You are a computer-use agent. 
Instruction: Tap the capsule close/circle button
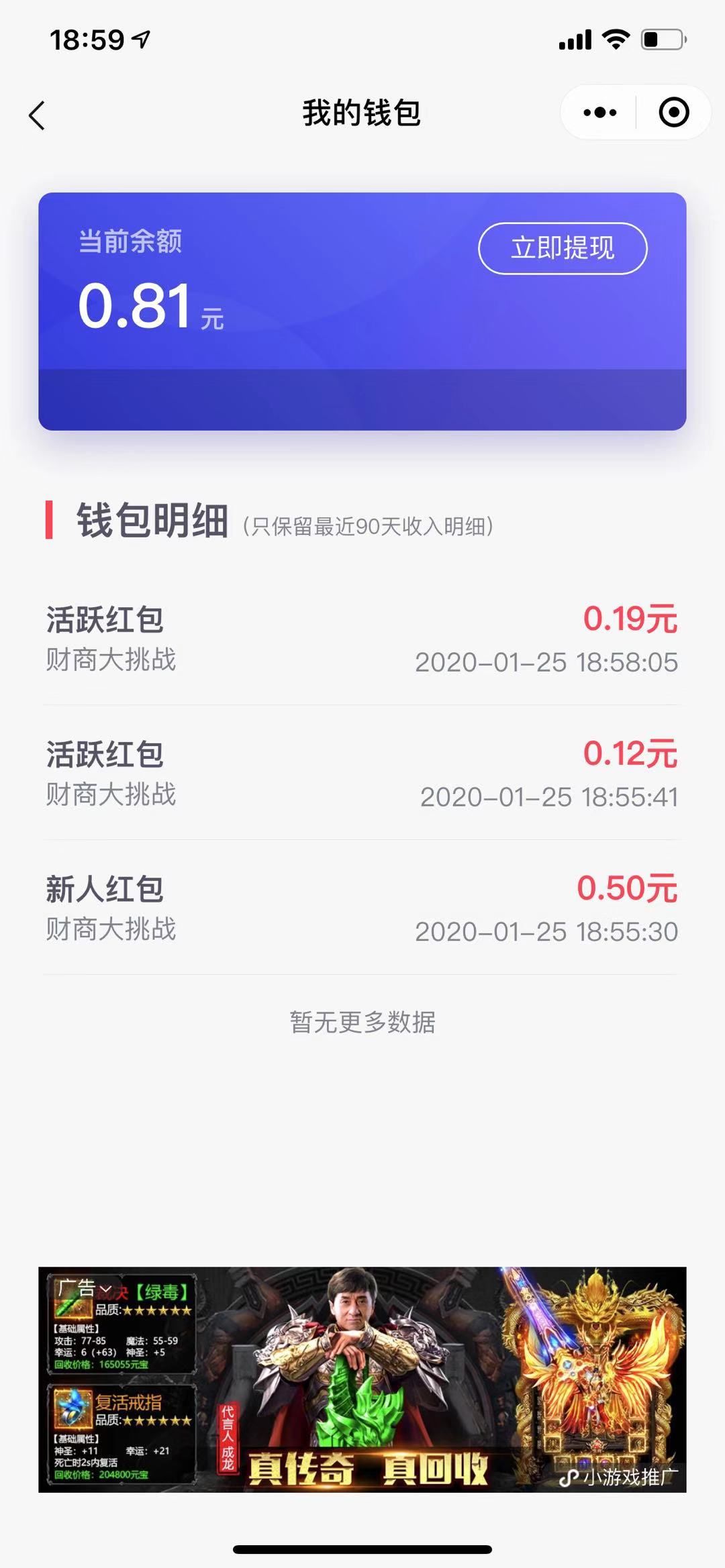tap(673, 112)
